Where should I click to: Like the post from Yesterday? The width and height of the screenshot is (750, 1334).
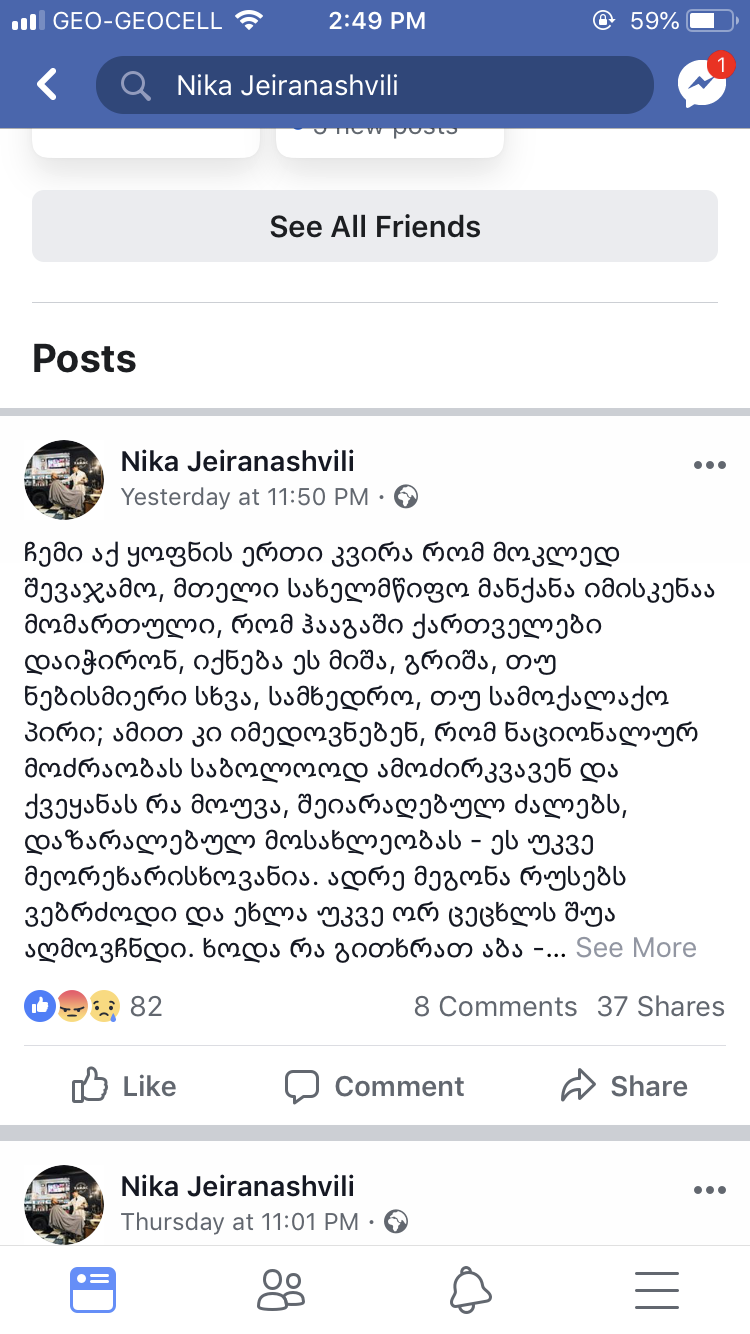coord(124,1086)
